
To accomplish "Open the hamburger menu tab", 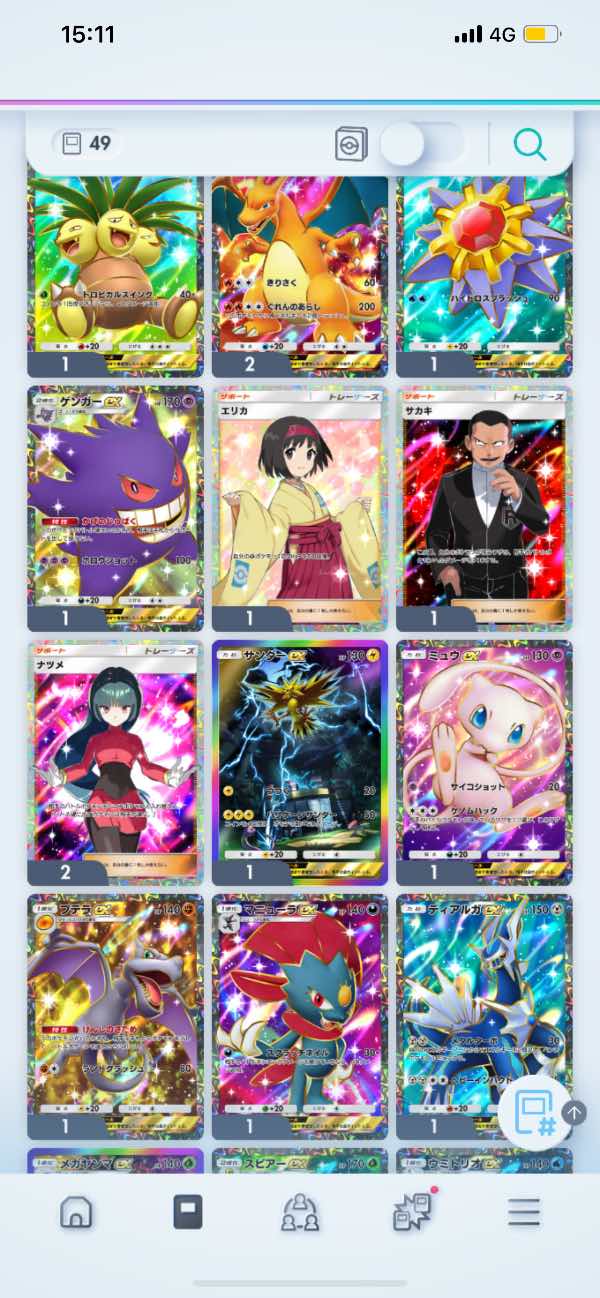I will [x=523, y=1212].
